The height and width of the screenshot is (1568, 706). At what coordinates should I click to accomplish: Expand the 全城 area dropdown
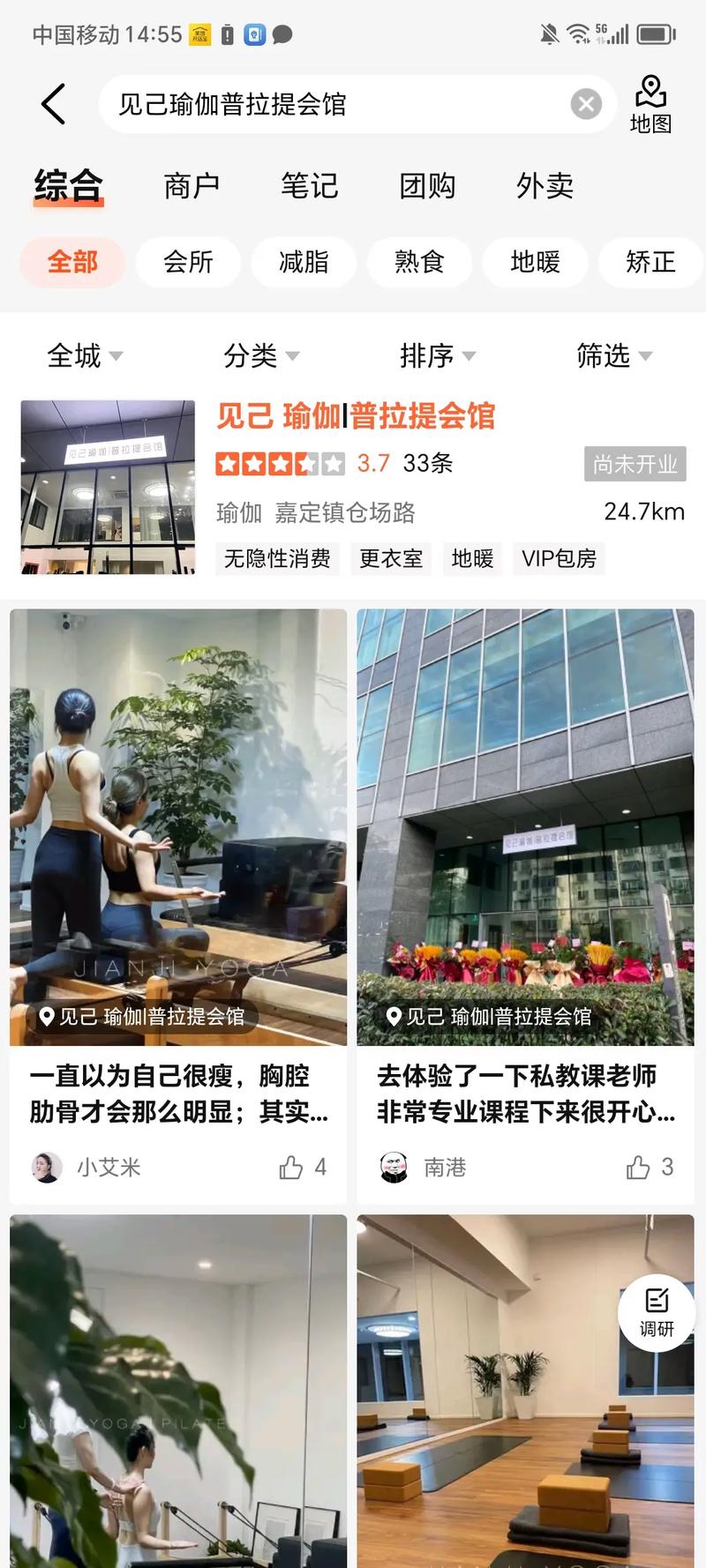point(85,356)
